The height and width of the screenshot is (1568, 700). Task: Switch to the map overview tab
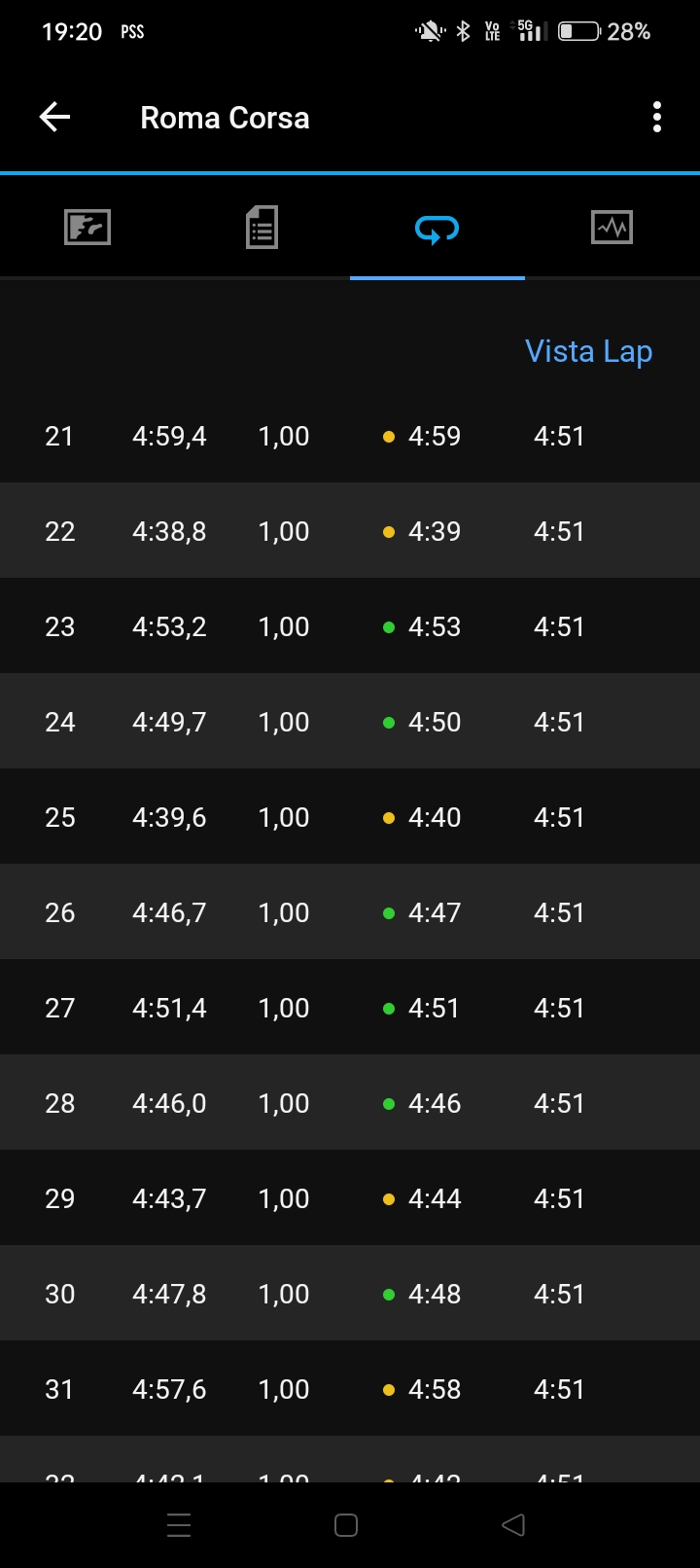pos(87,228)
